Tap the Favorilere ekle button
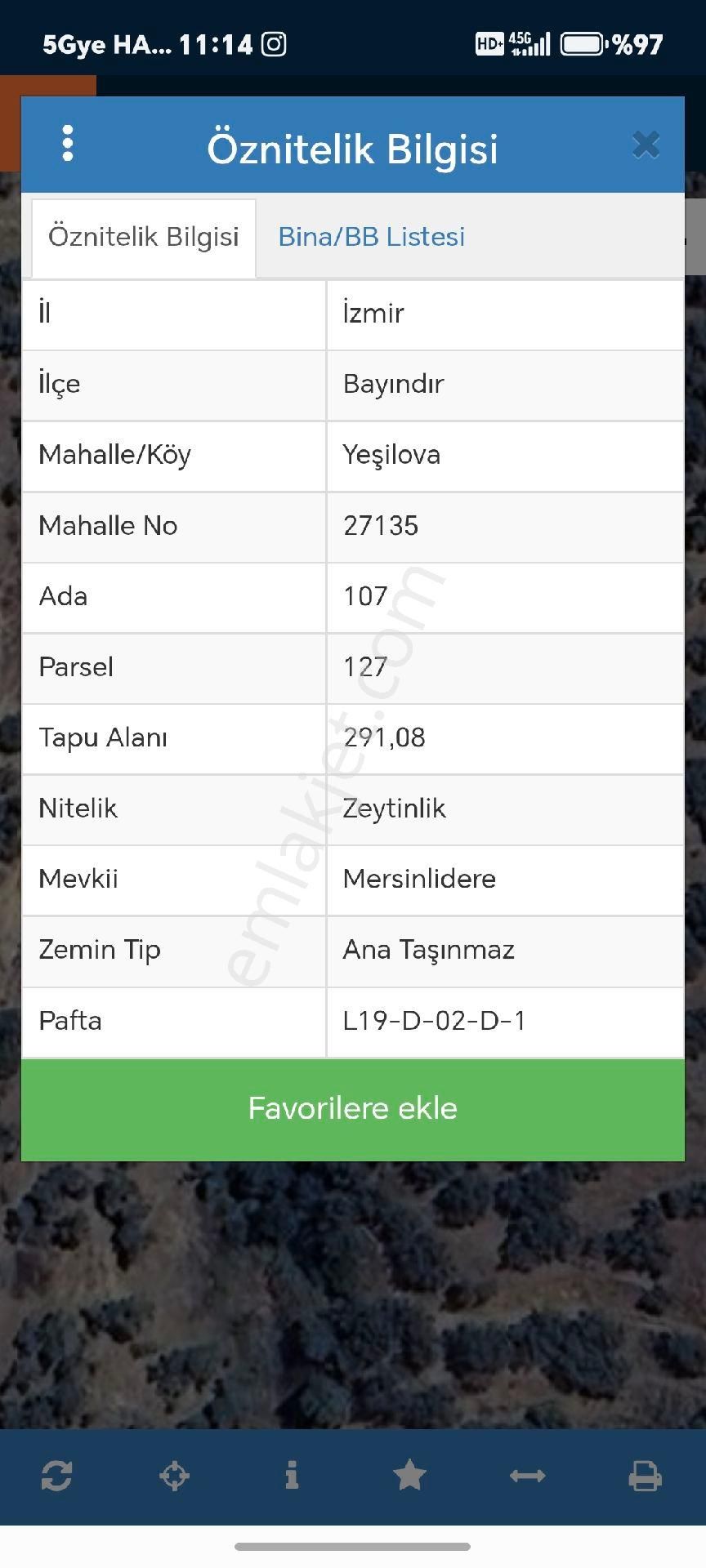 (353, 1108)
